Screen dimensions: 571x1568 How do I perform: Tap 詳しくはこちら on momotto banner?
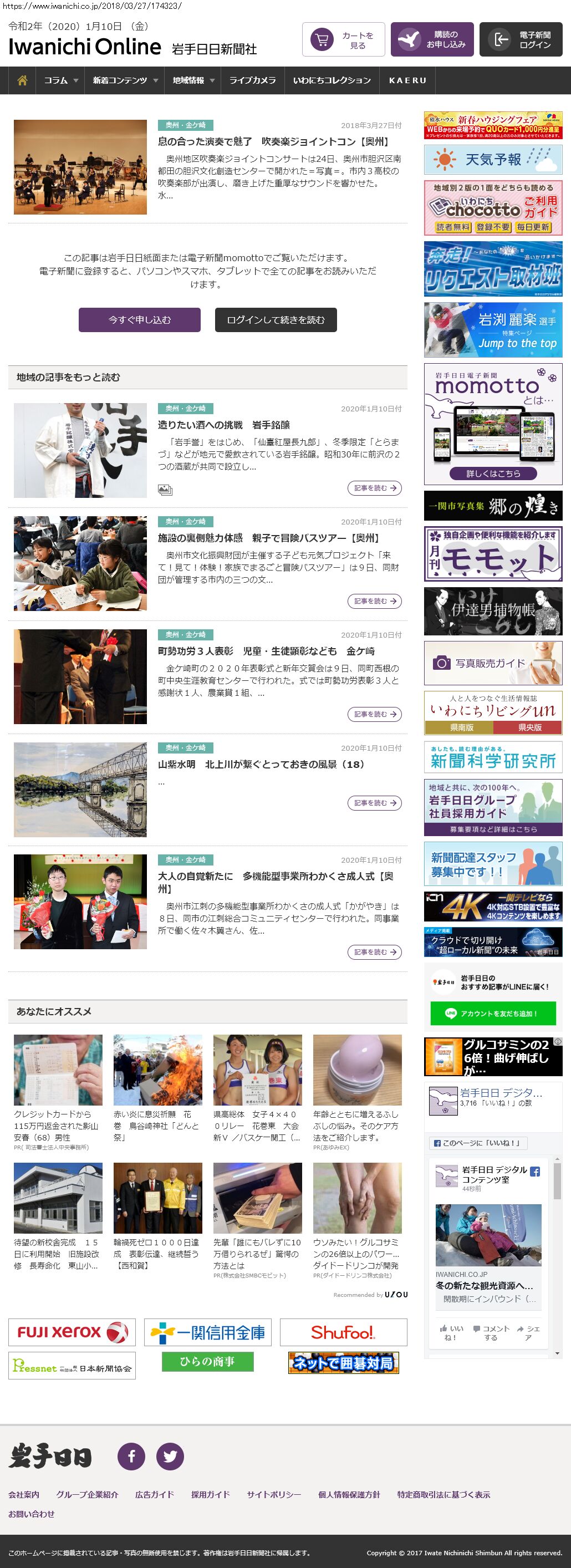pos(492,474)
